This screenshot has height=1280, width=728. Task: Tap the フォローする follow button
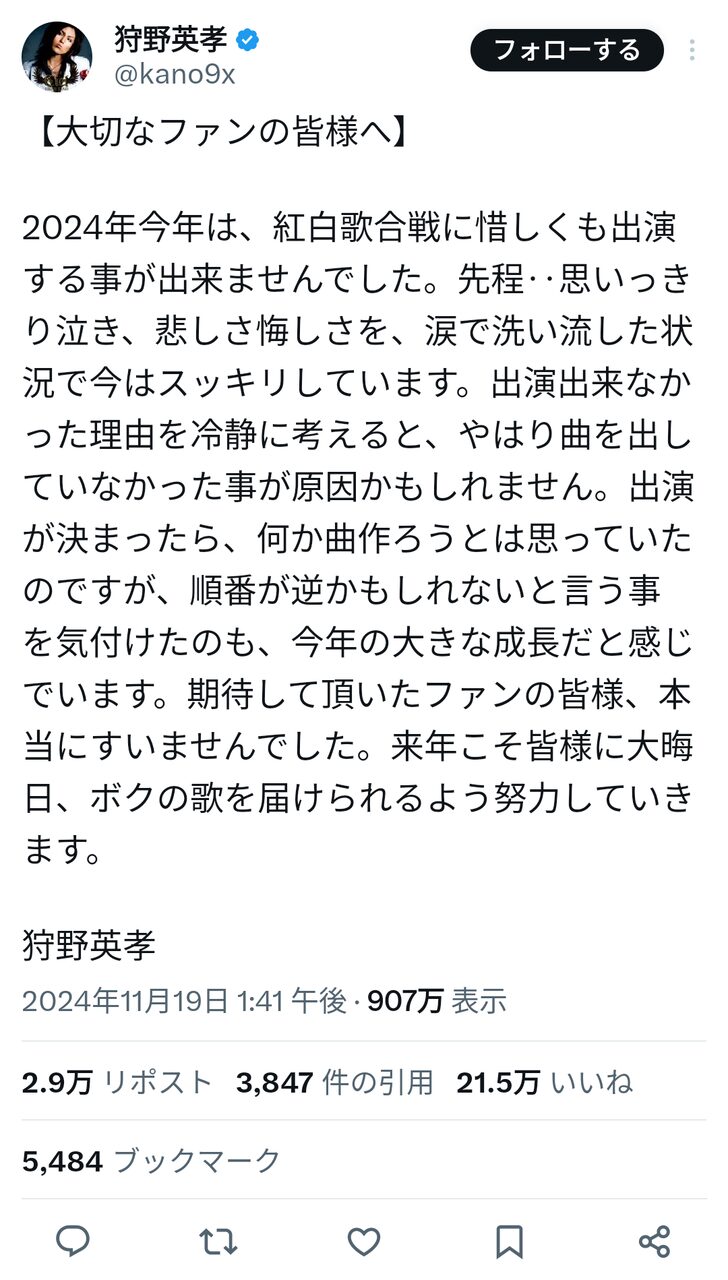click(x=567, y=50)
